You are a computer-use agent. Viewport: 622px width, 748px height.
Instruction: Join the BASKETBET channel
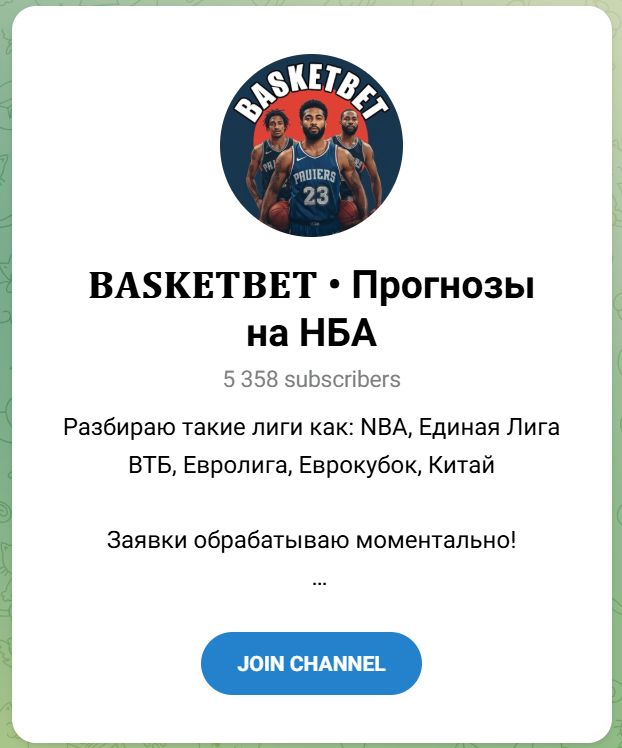point(311,664)
